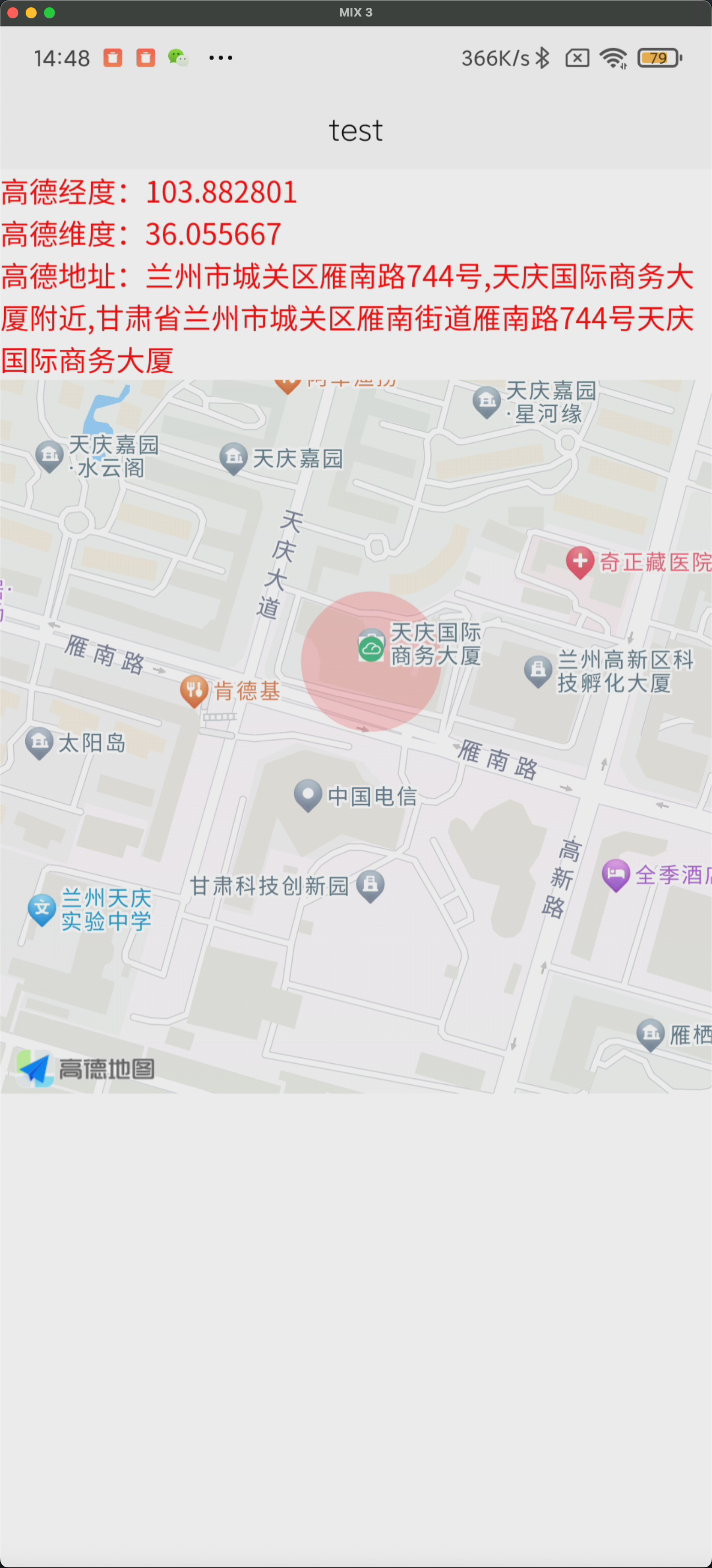Image resolution: width=712 pixels, height=1568 pixels.
Task: Select the 中国电信 map pin
Action: tap(307, 794)
